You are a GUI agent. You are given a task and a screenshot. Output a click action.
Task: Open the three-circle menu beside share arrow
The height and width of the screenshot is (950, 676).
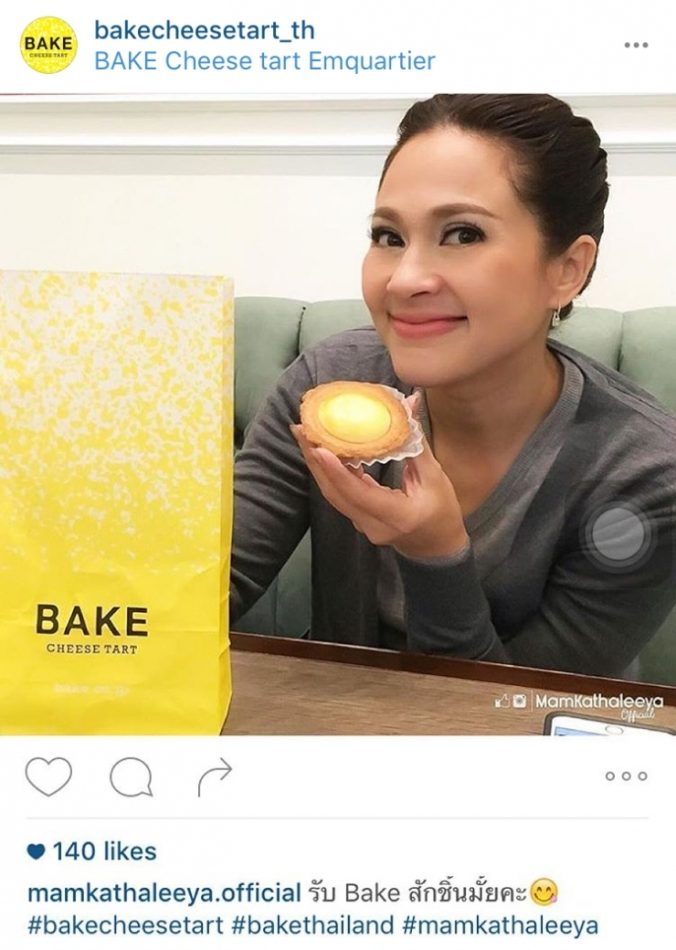pos(626,776)
